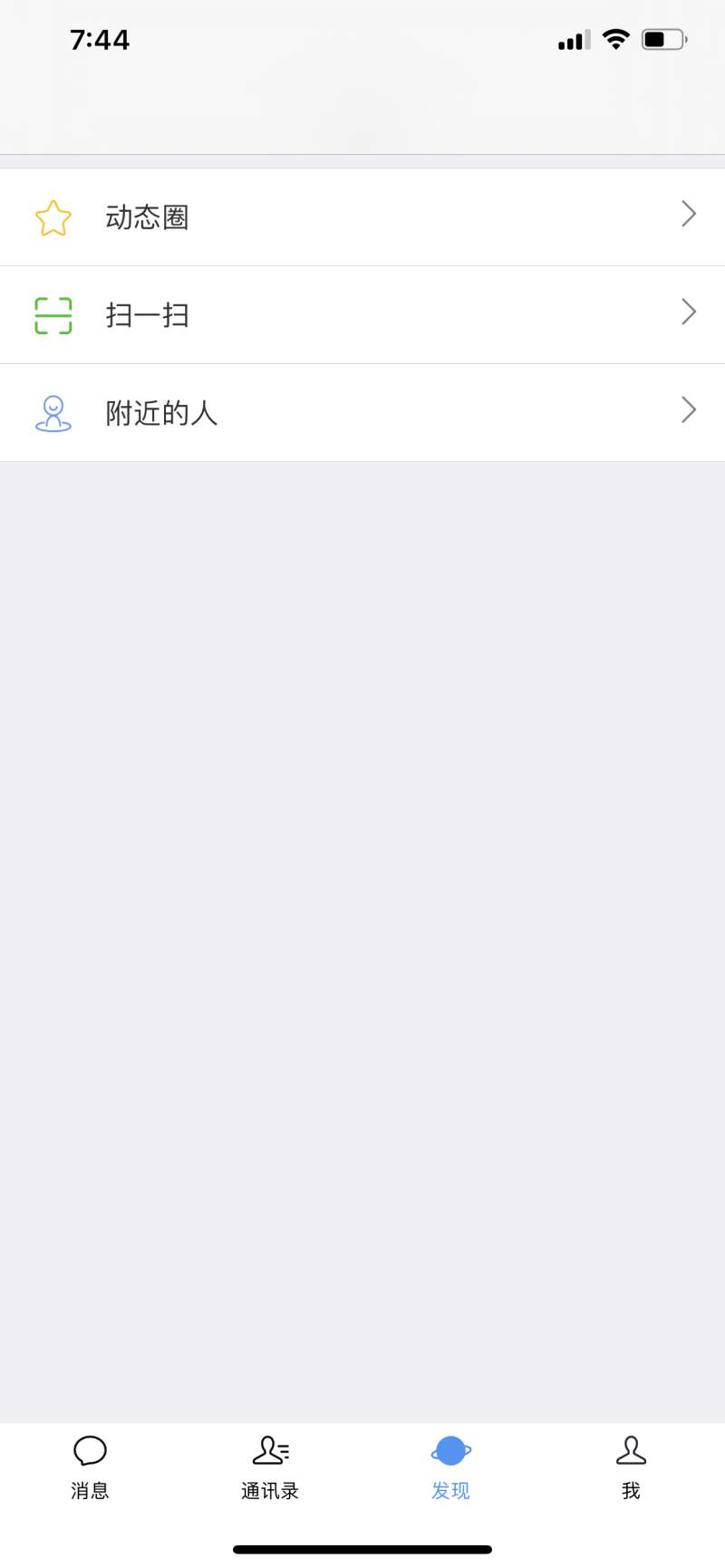
Task: Switch to the 消息 tab
Action: pyautogui.click(x=90, y=1467)
